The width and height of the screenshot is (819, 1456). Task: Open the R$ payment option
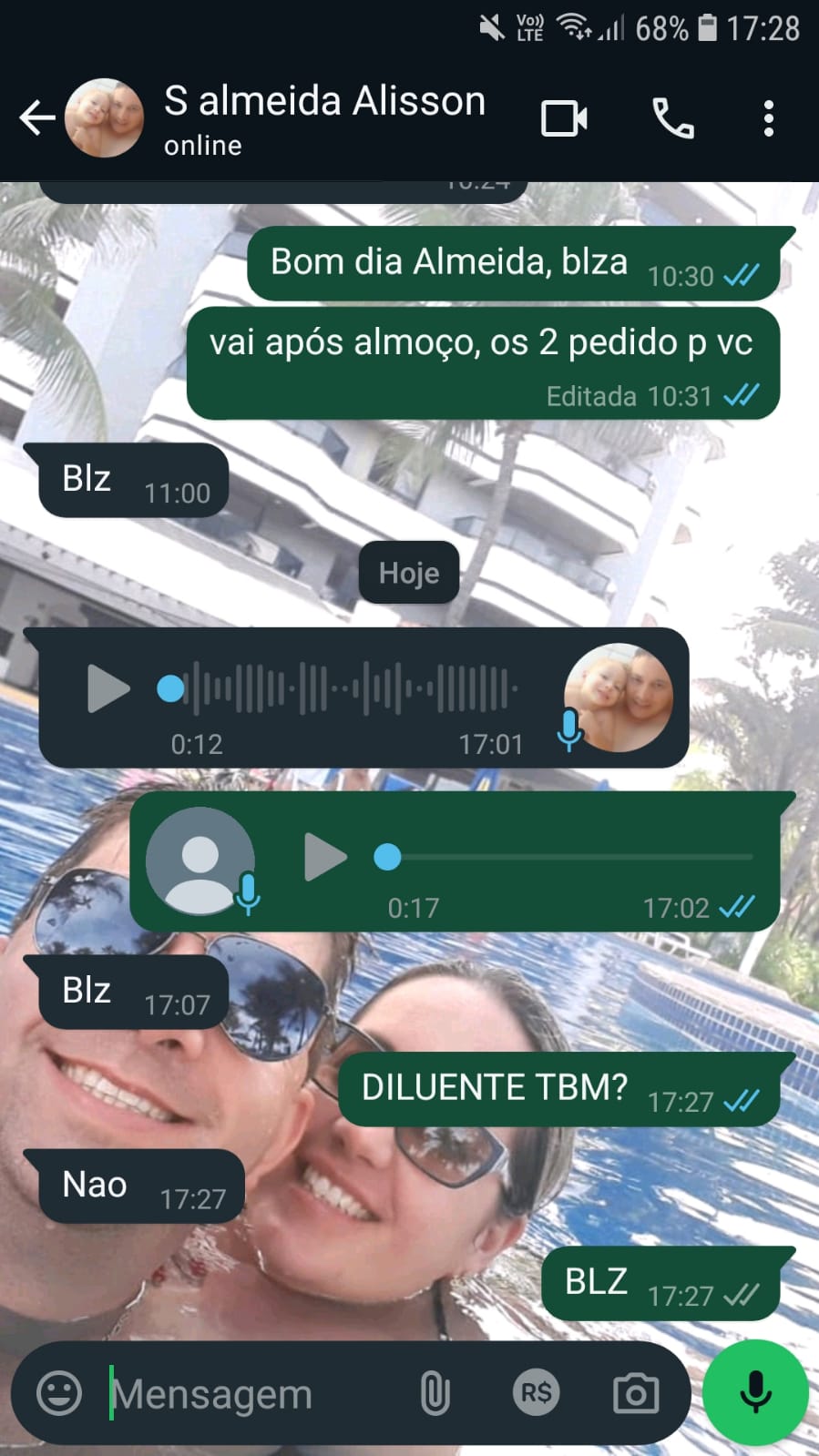point(536,1393)
